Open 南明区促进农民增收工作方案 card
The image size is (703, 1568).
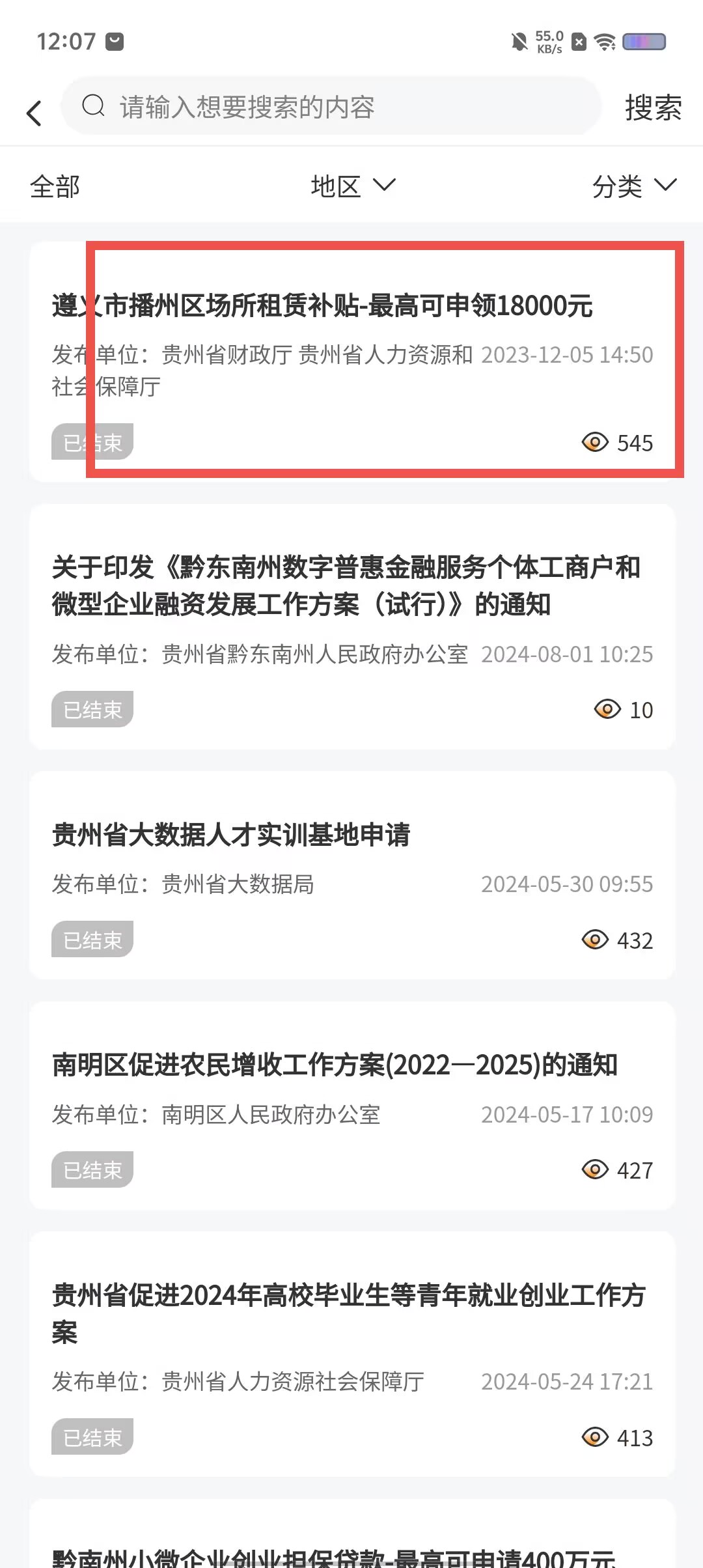click(x=351, y=1105)
